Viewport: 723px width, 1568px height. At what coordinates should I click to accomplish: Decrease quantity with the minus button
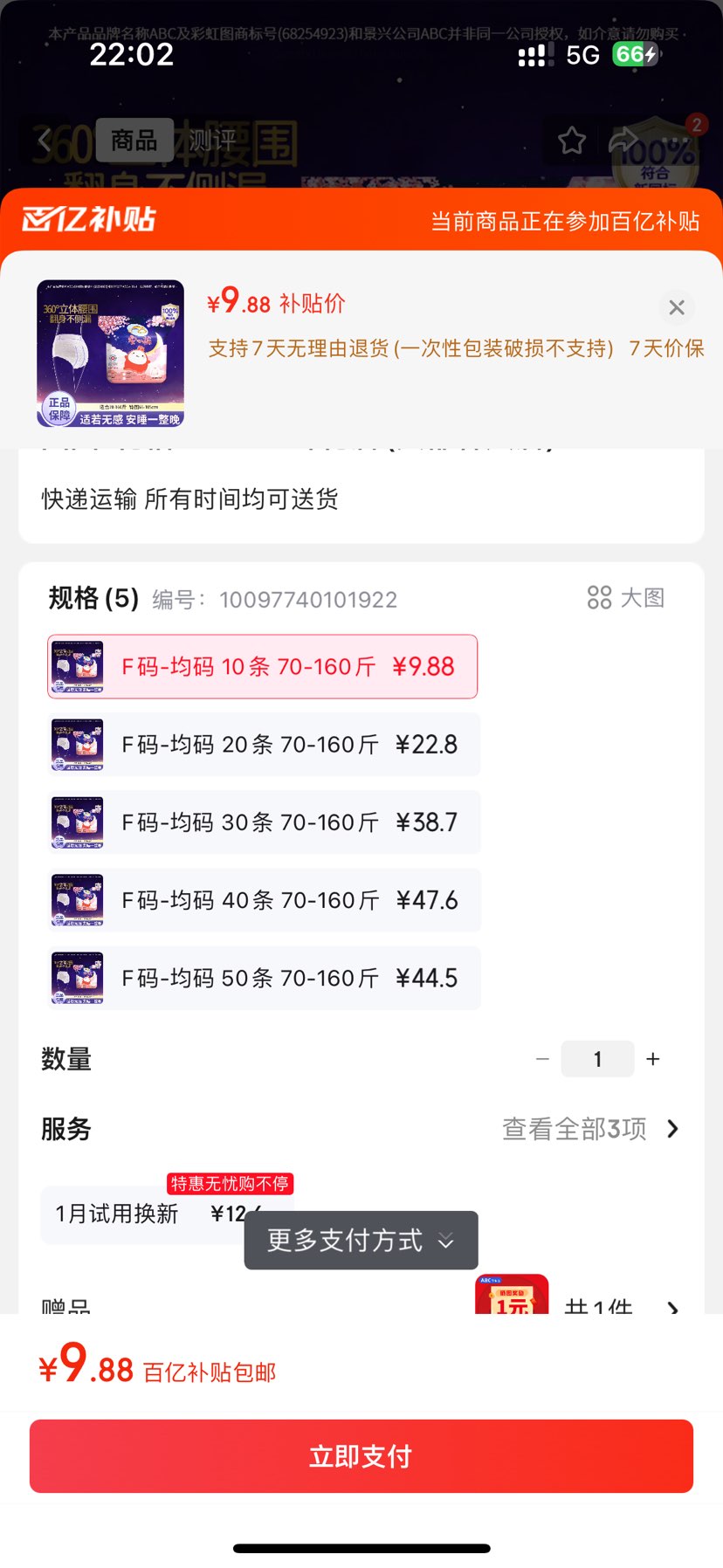click(x=542, y=1059)
